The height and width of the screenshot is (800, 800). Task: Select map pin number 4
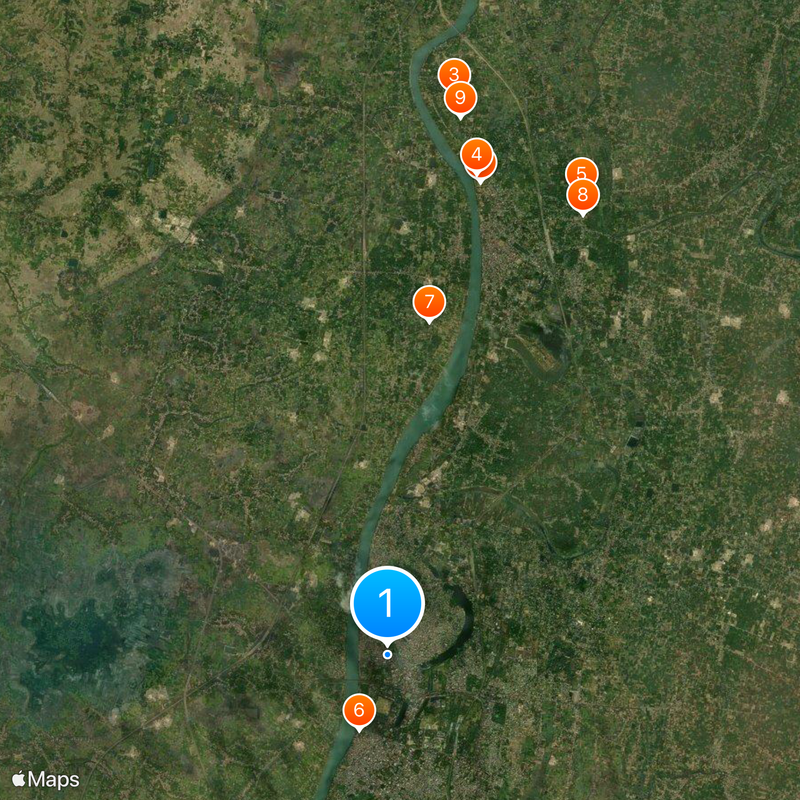tap(476, 155)
